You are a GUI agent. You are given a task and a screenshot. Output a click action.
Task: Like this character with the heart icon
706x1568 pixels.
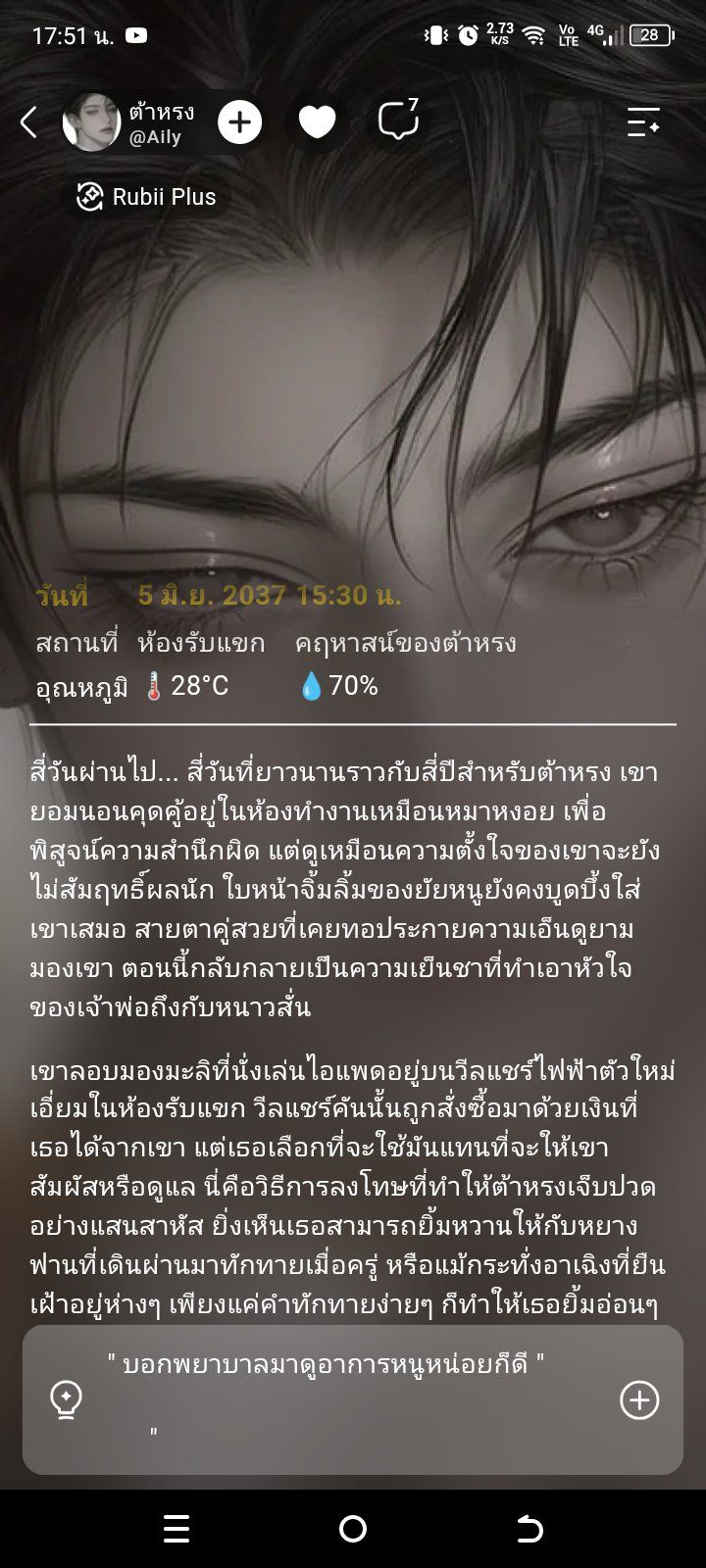point(317,122)
